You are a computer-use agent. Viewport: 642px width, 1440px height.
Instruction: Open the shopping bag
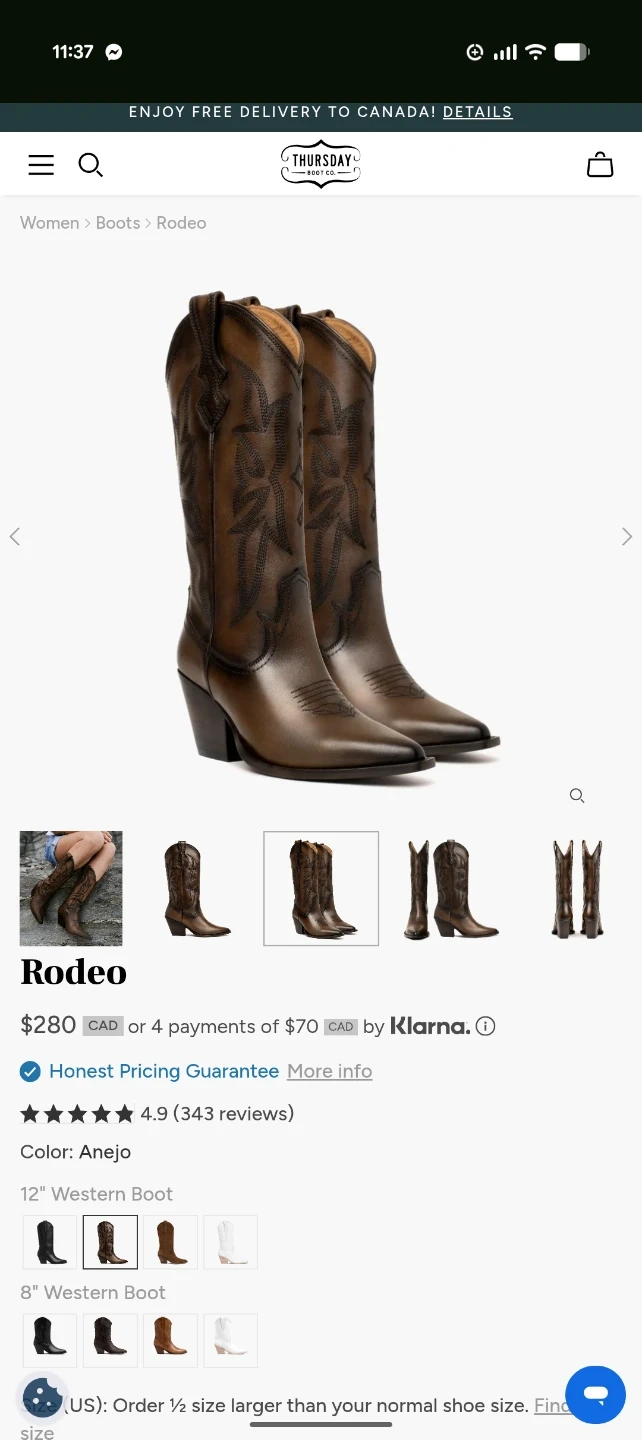pyautogui.click(x=599, y=165)
